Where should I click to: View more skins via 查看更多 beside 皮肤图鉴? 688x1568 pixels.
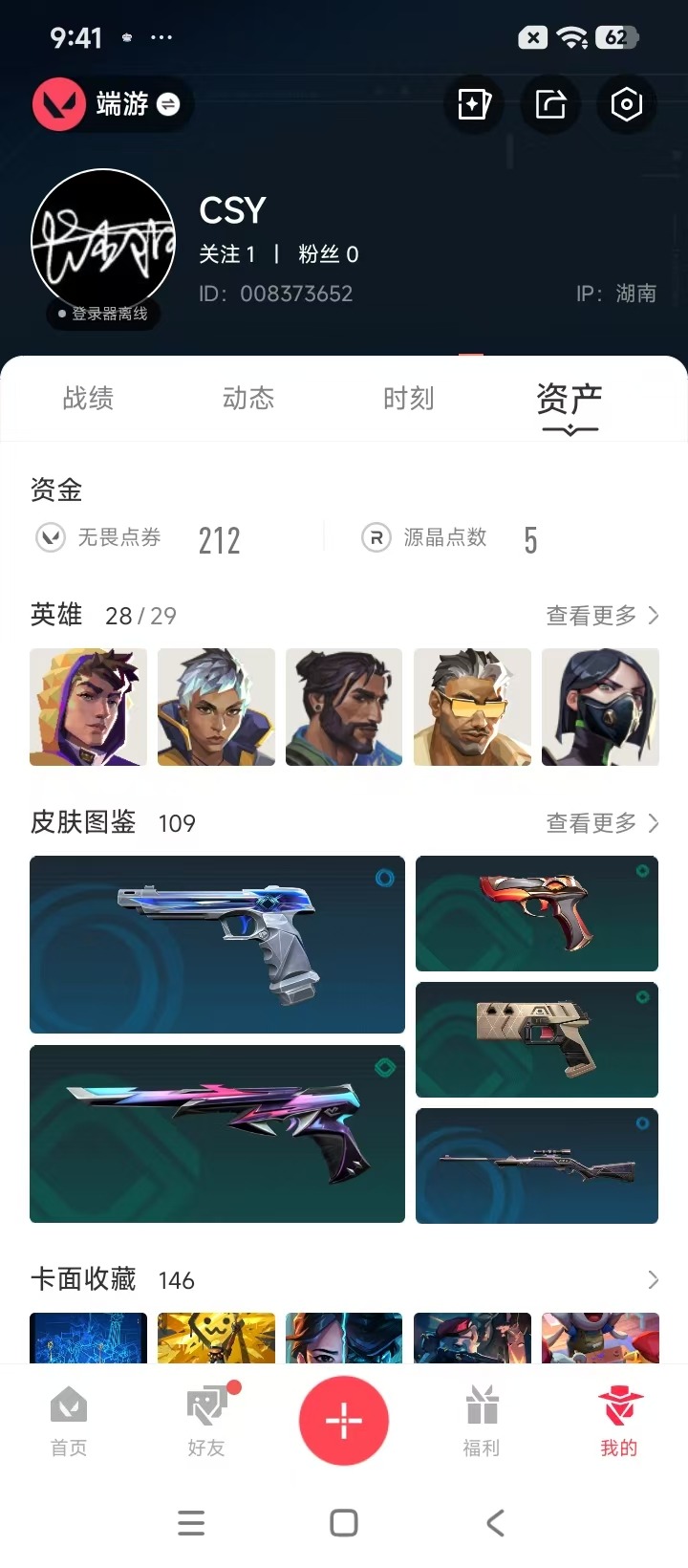coord(602,822)
